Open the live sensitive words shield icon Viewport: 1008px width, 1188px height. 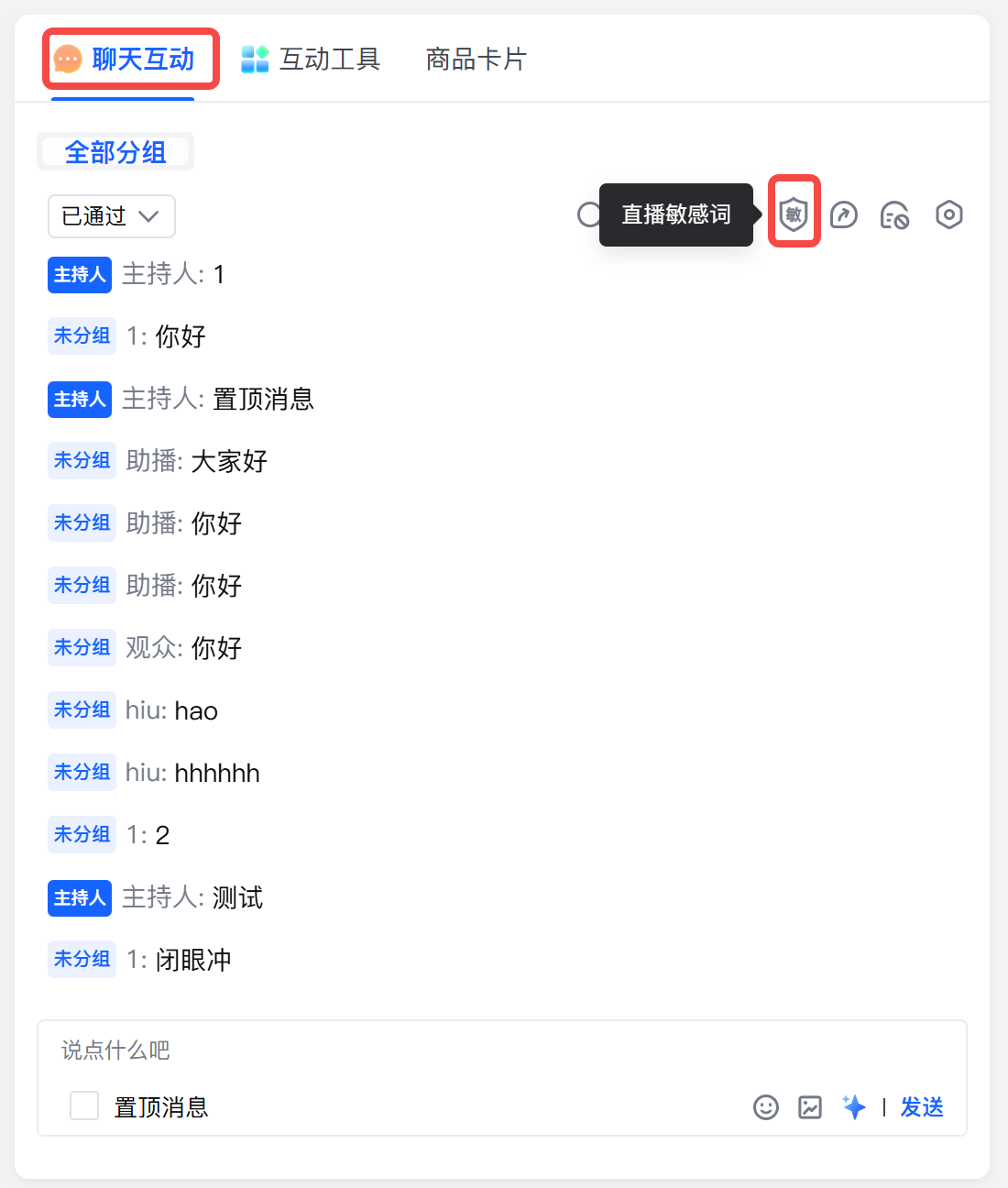794,214
